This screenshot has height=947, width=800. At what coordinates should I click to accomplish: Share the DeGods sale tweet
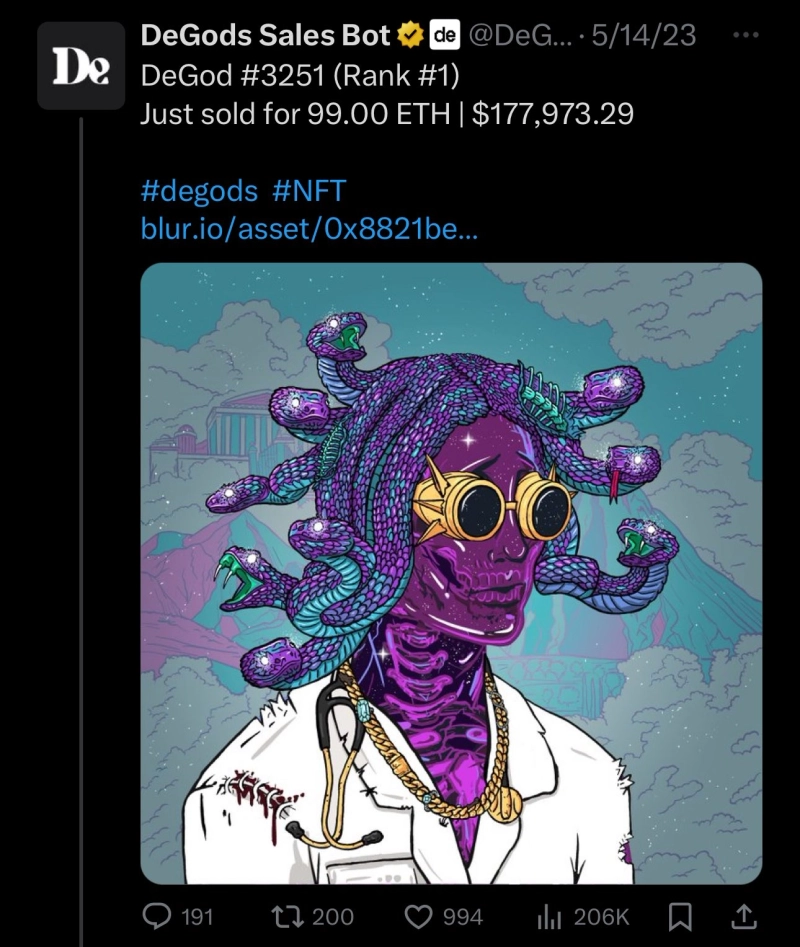pyautogui.click(x=744, y=916)
